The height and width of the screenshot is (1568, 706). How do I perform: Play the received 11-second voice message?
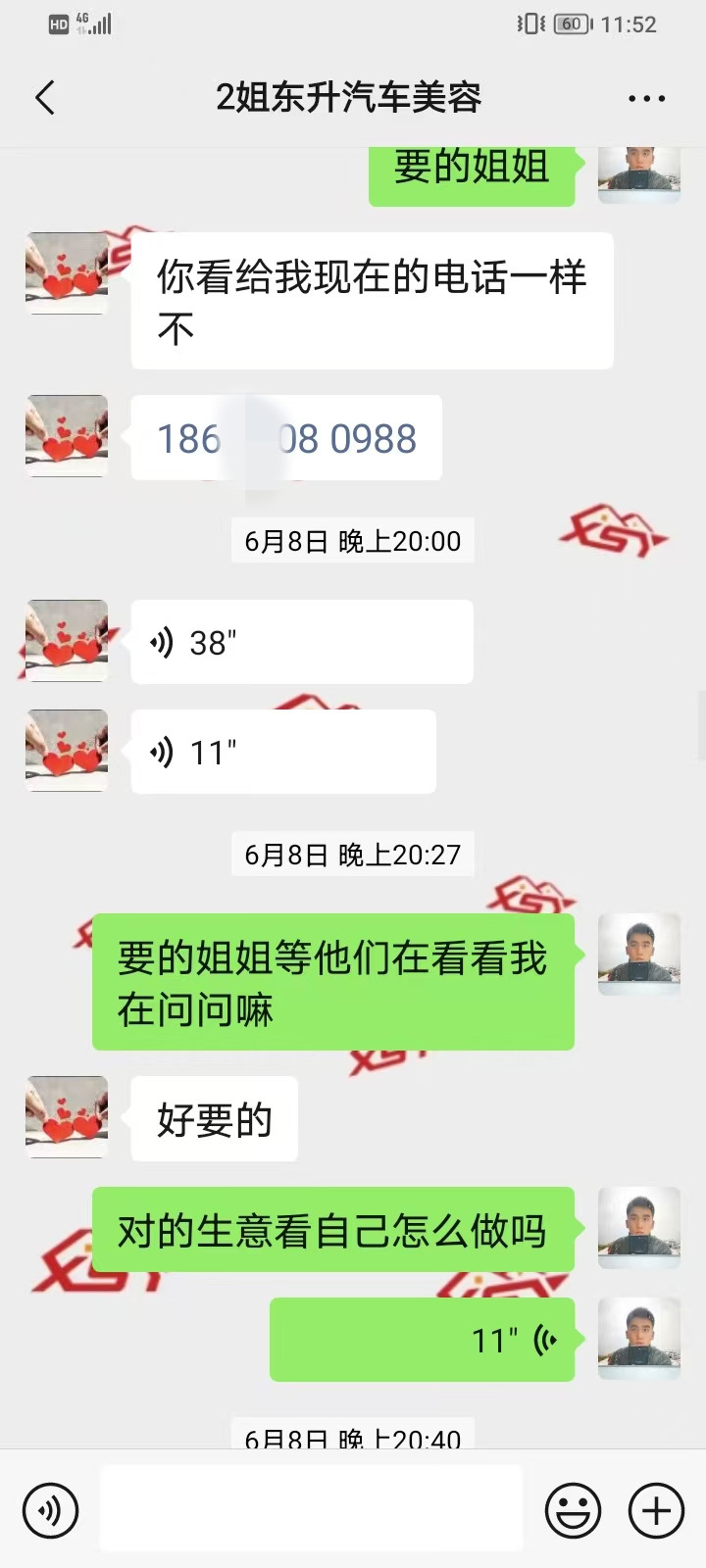point(282,753)
